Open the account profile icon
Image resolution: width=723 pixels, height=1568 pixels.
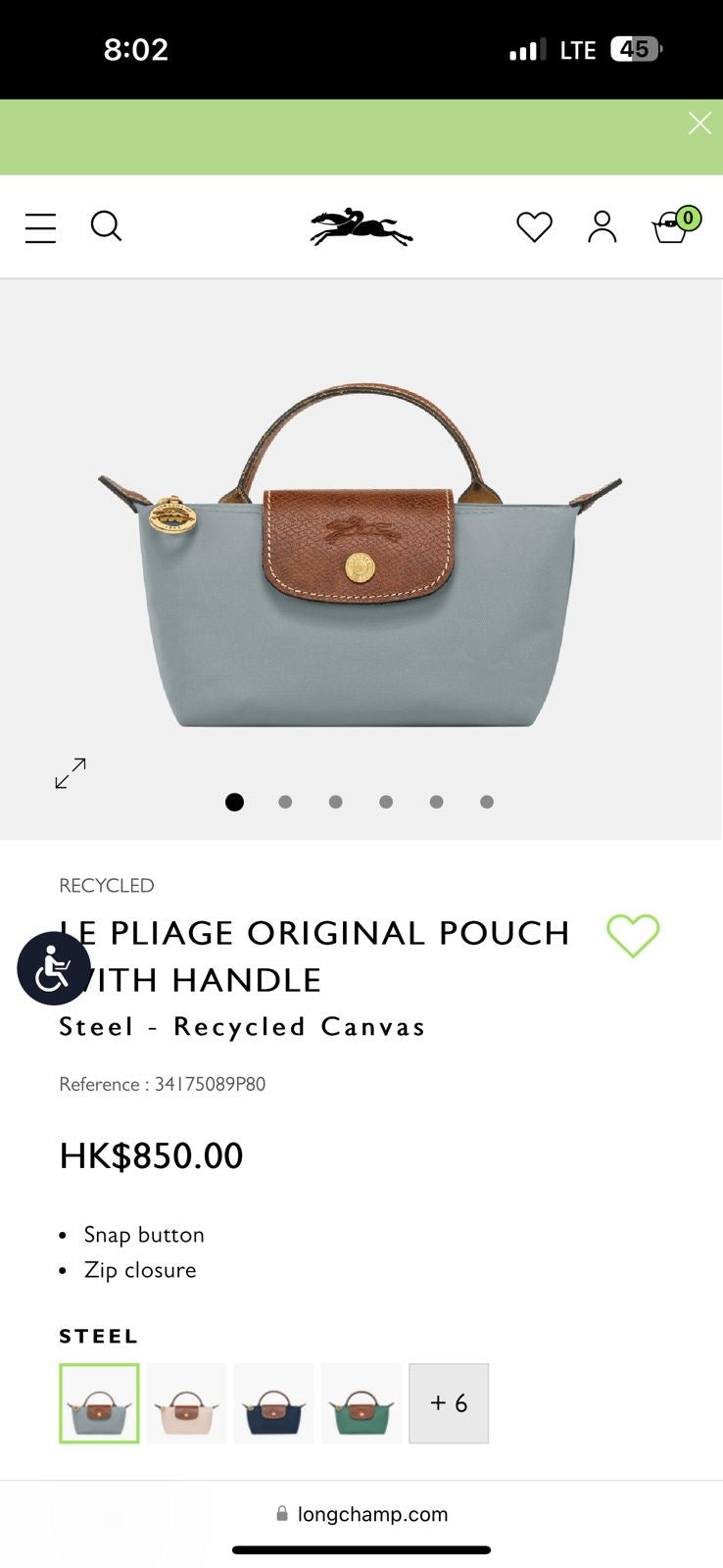click(602, 227)
